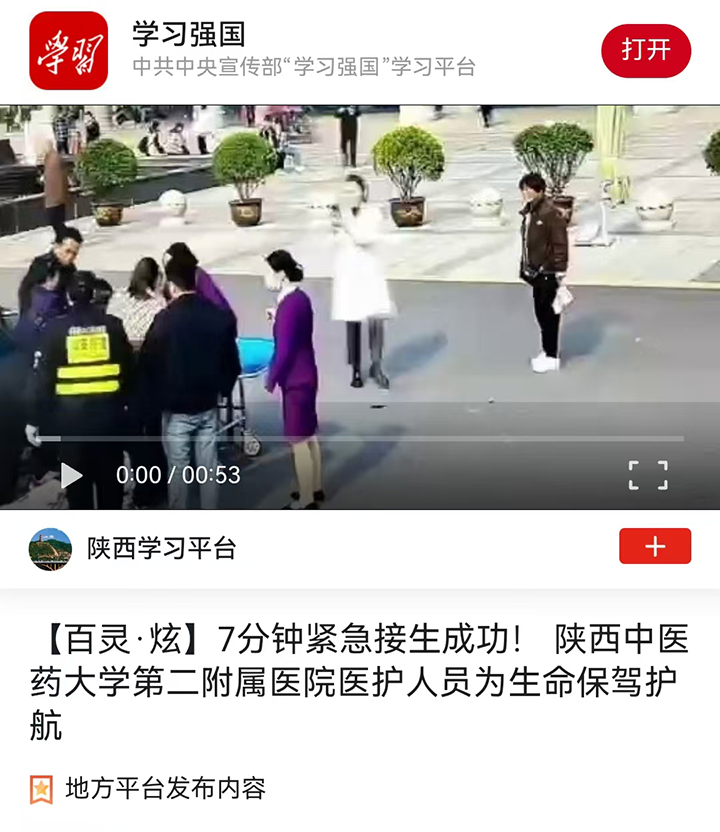
Task: Tap the red 打开 button
Action: click(x=645, y=51)
